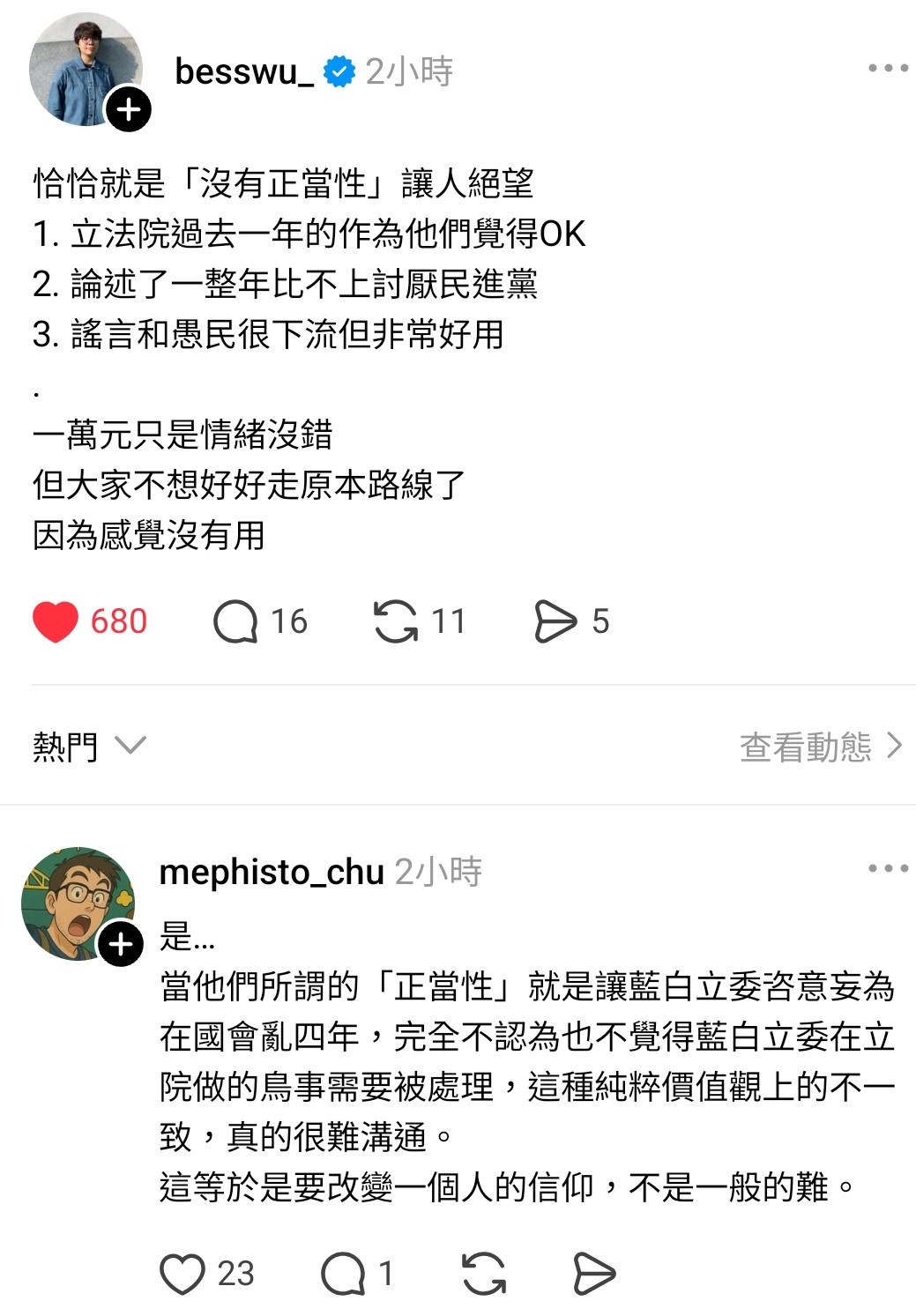Follow mephisto_chu via the plus badge

(121, 944)
